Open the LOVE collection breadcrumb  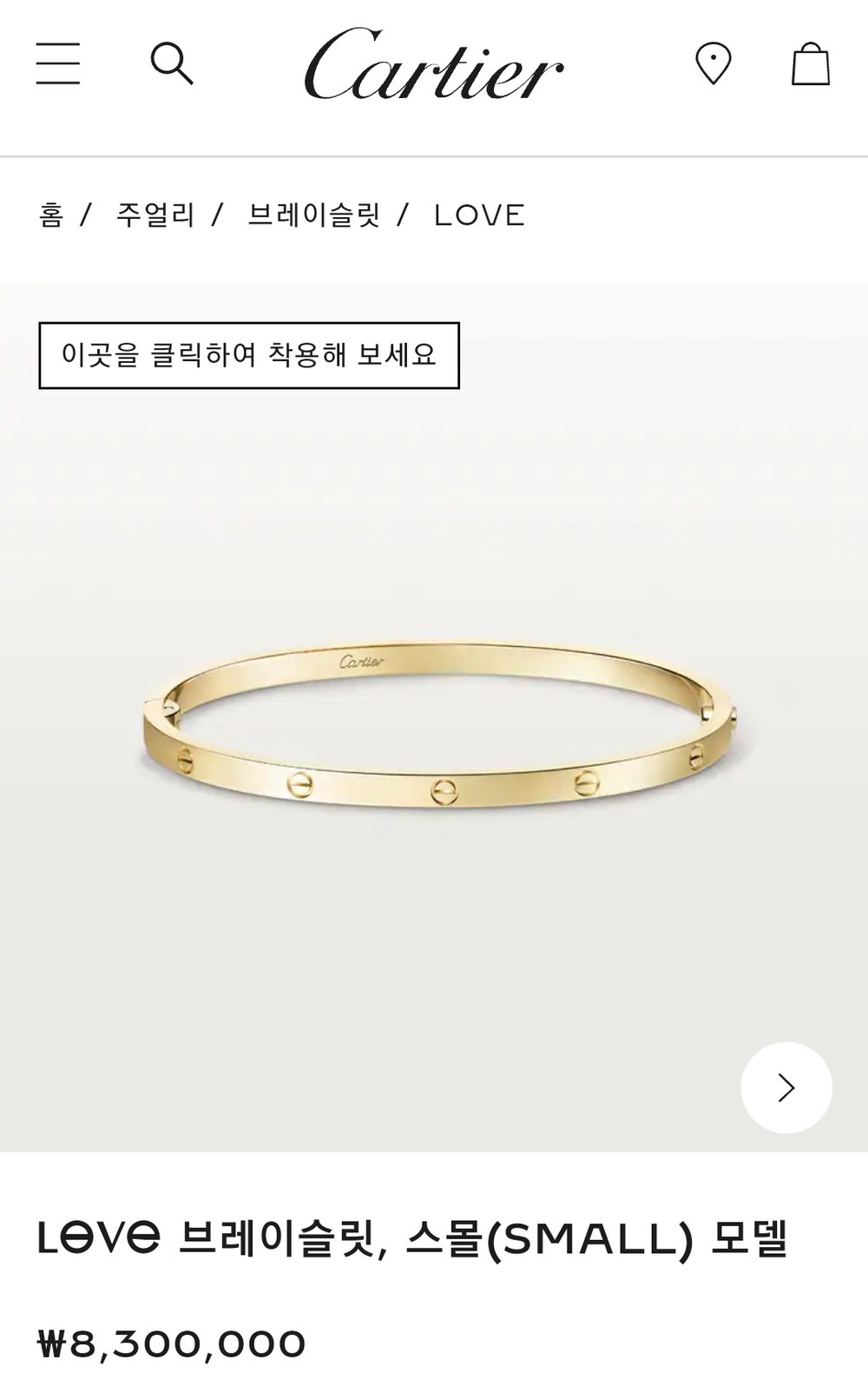tap(479, 214)
